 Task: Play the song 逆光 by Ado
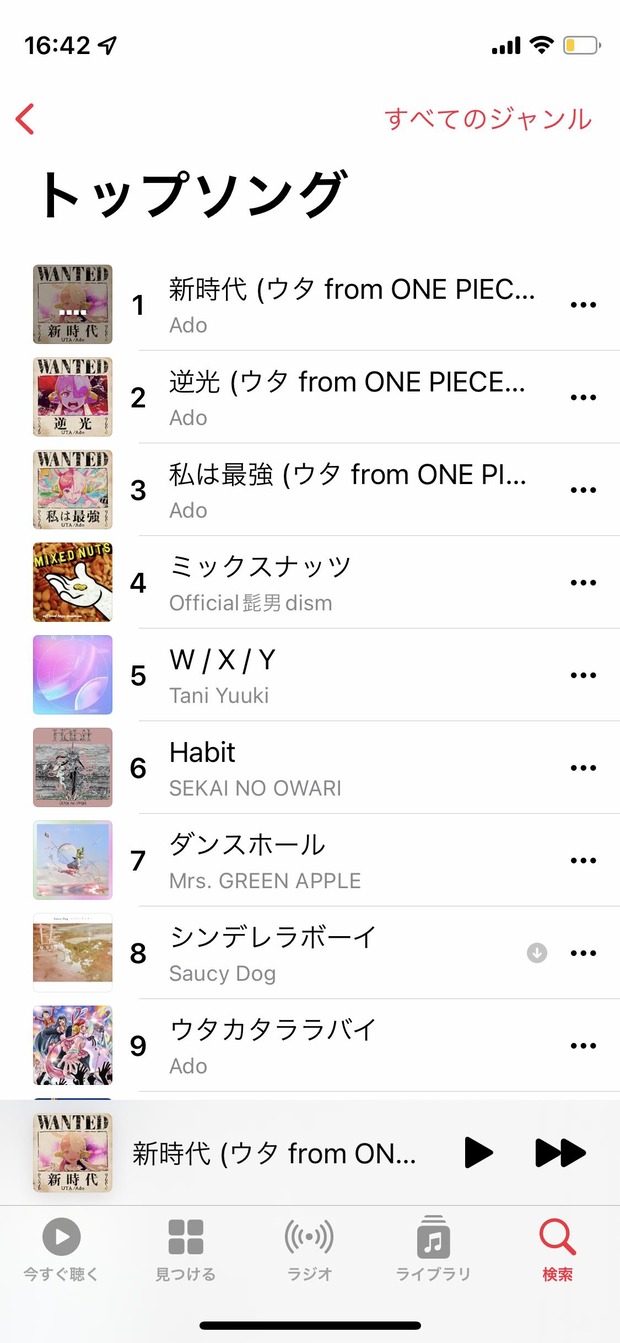click(x=346, y=396)
